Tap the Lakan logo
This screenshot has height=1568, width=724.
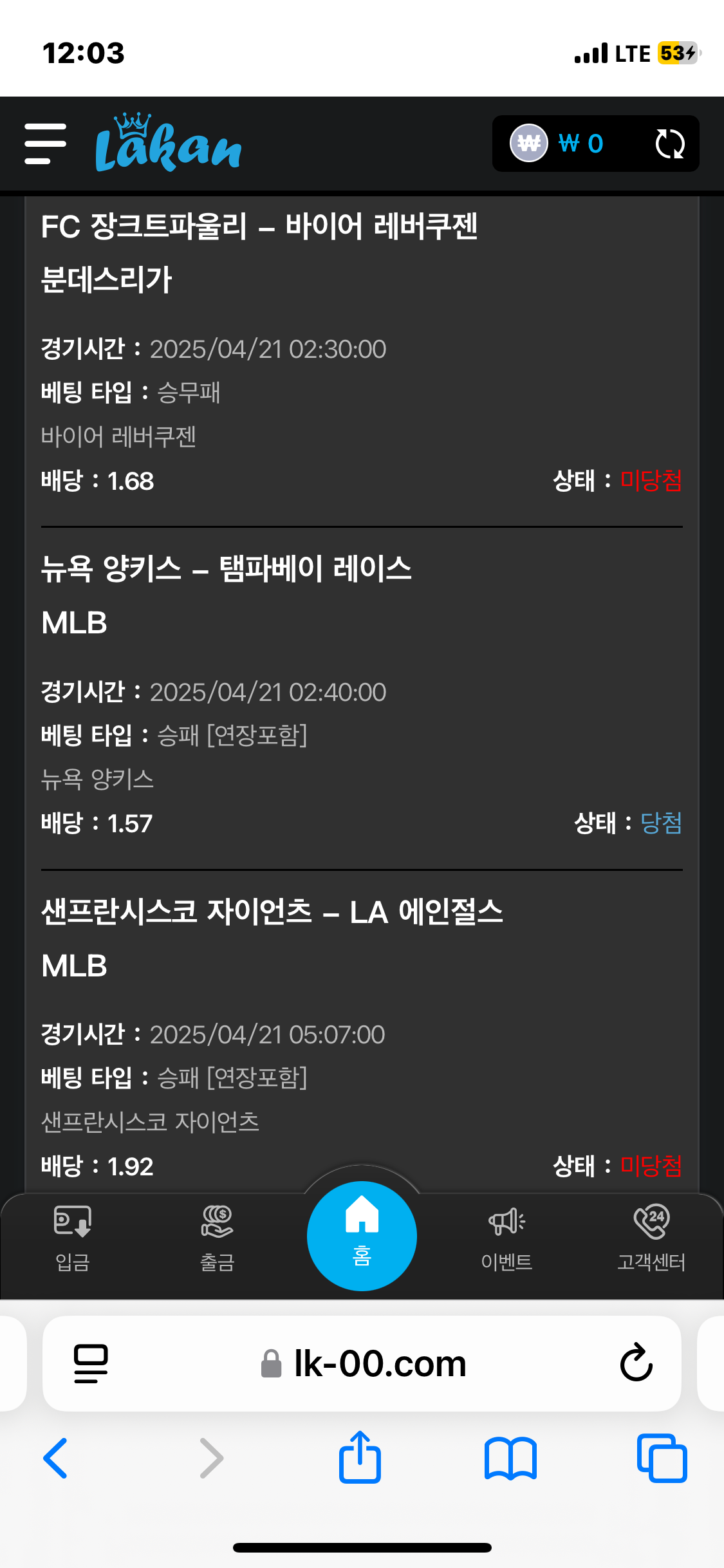pyautogui.click(x=168, y=144)
